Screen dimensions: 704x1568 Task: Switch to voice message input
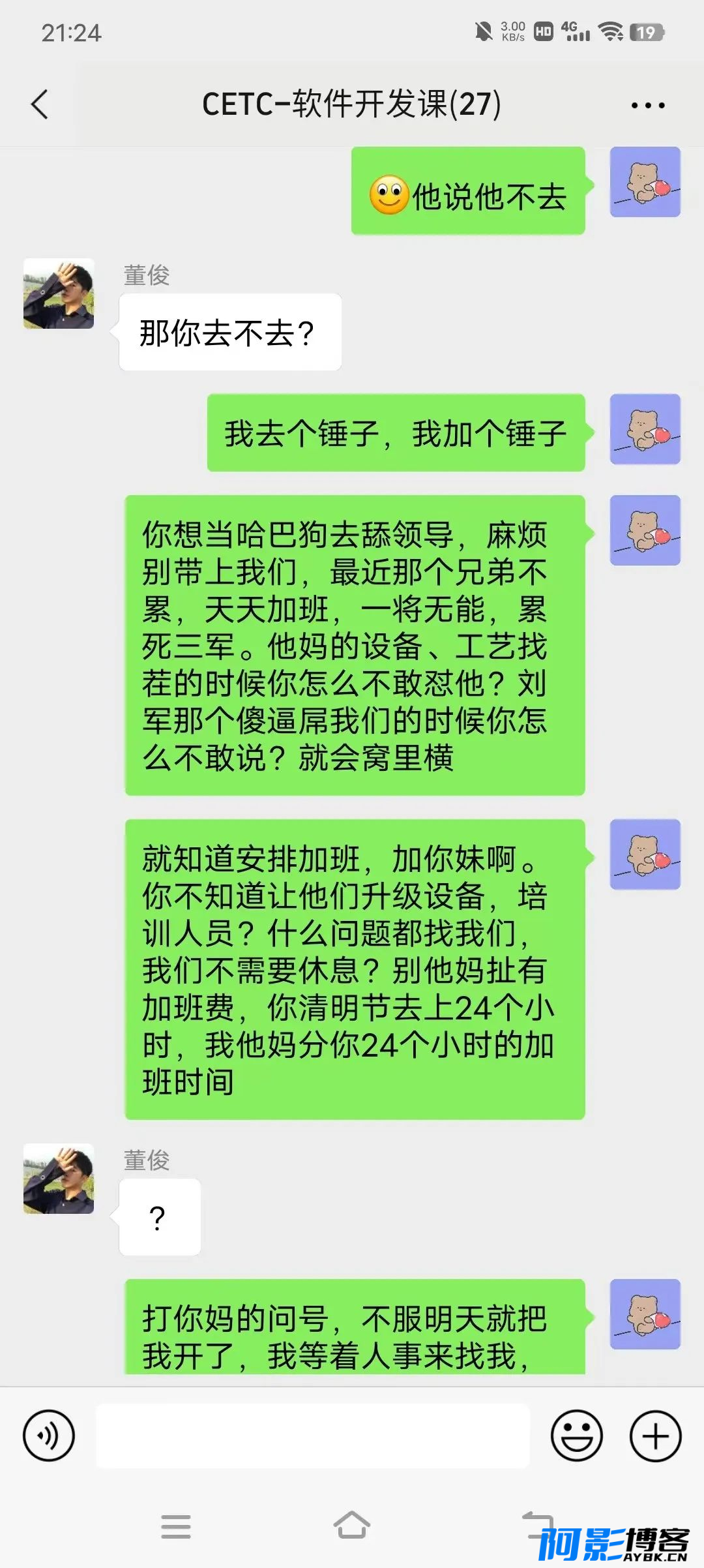click(x=49, y=1436)
